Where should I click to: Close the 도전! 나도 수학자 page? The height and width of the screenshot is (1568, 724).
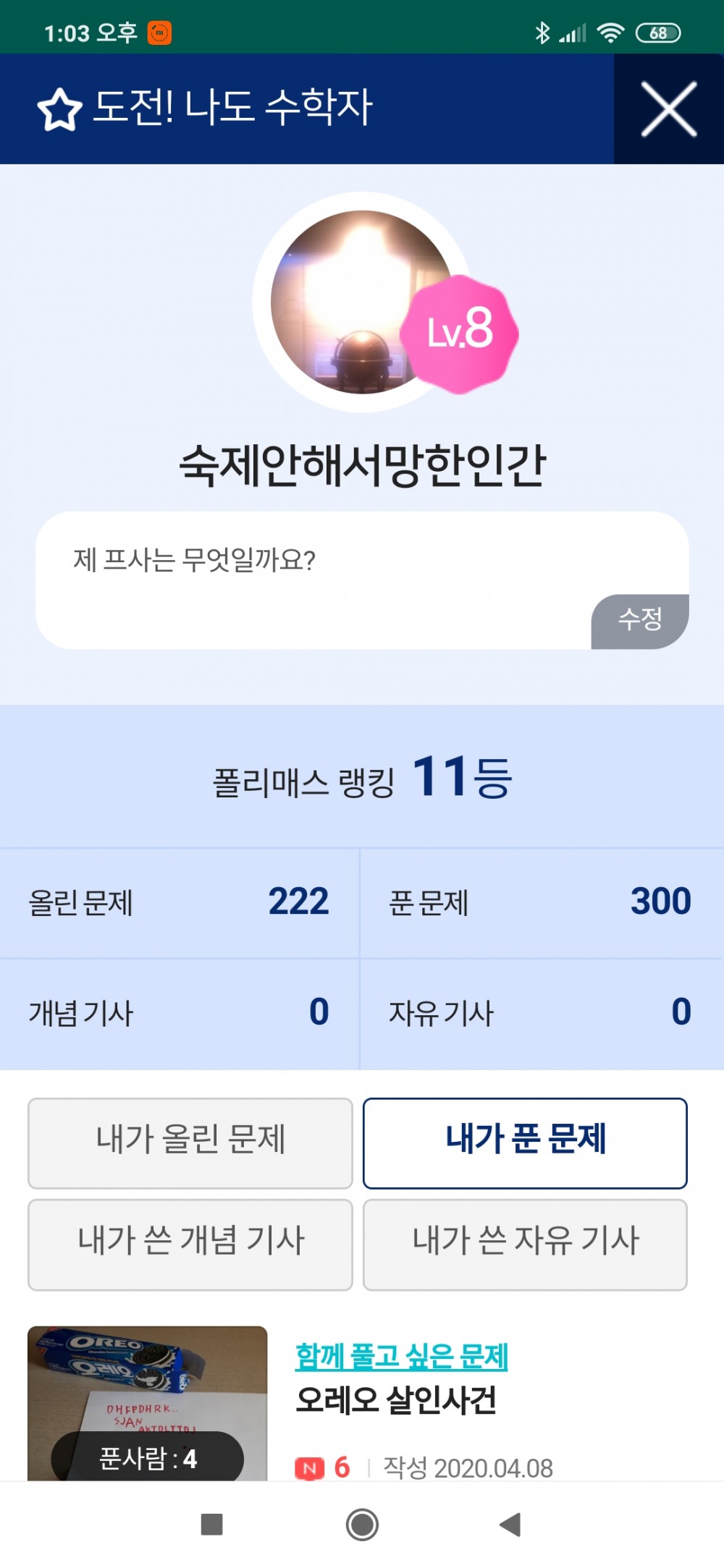coord(668,109)
